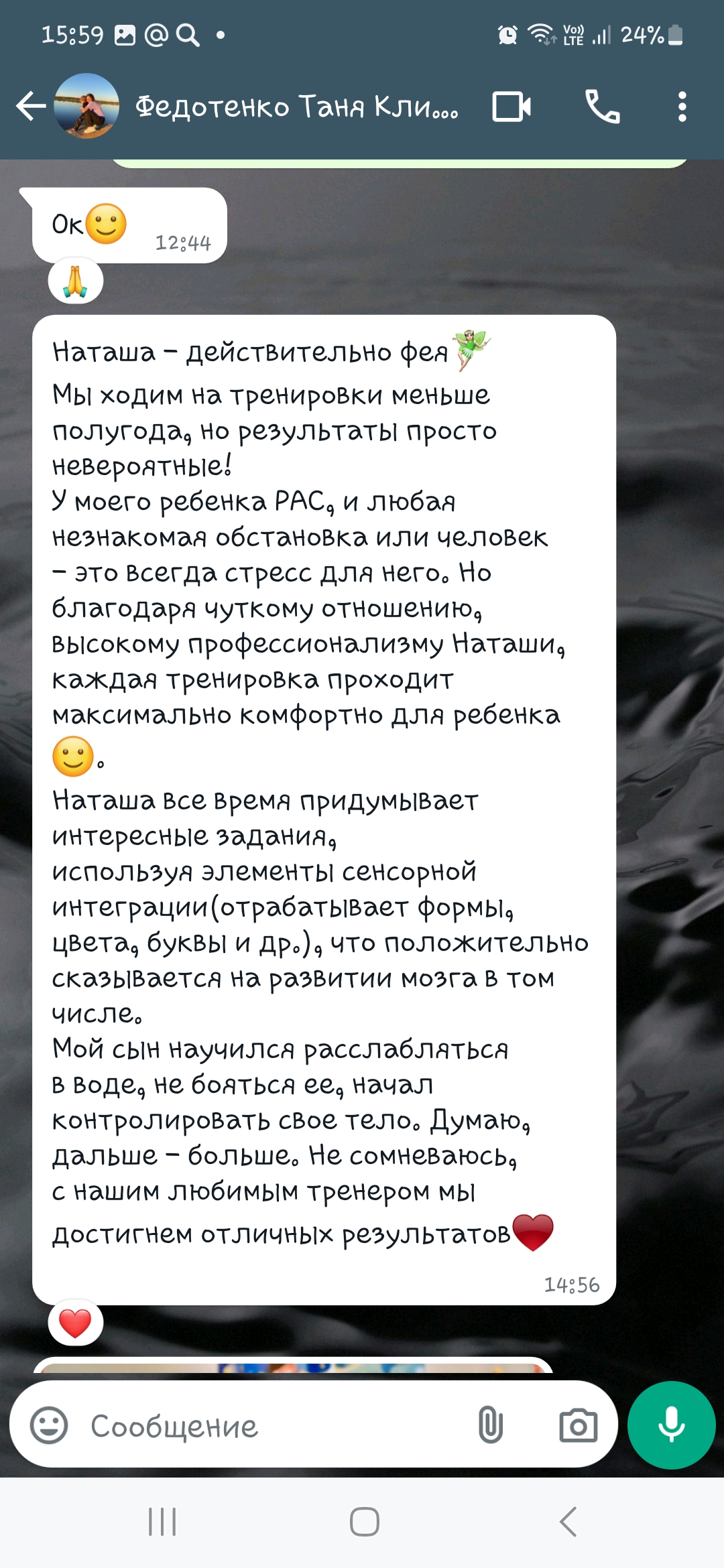Open the chat overflow menu
Screen dimensions: 724x1568
click(x=682, y=107)
